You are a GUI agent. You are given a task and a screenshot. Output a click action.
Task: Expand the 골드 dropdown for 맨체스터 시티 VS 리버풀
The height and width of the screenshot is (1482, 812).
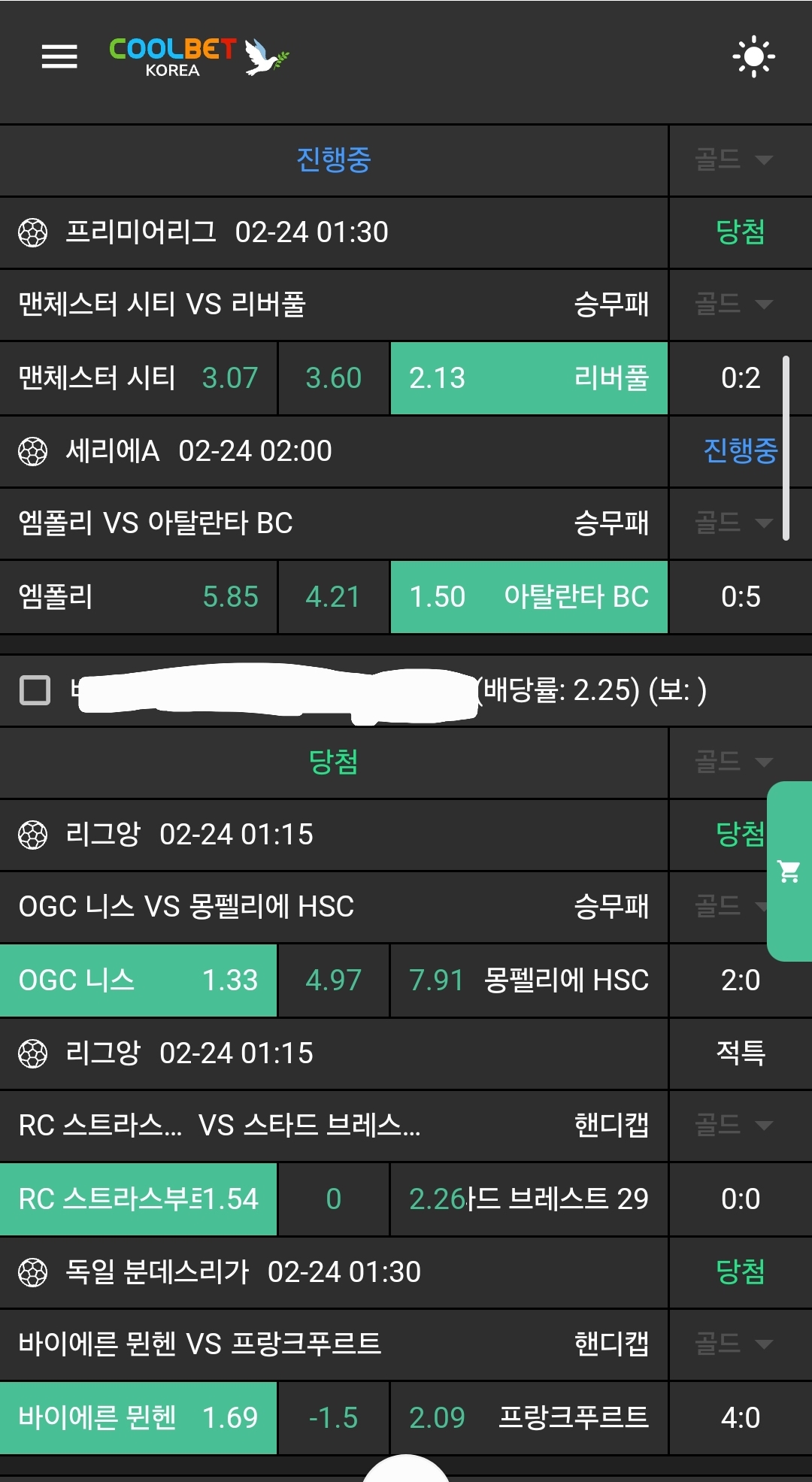tap(734, 304)
